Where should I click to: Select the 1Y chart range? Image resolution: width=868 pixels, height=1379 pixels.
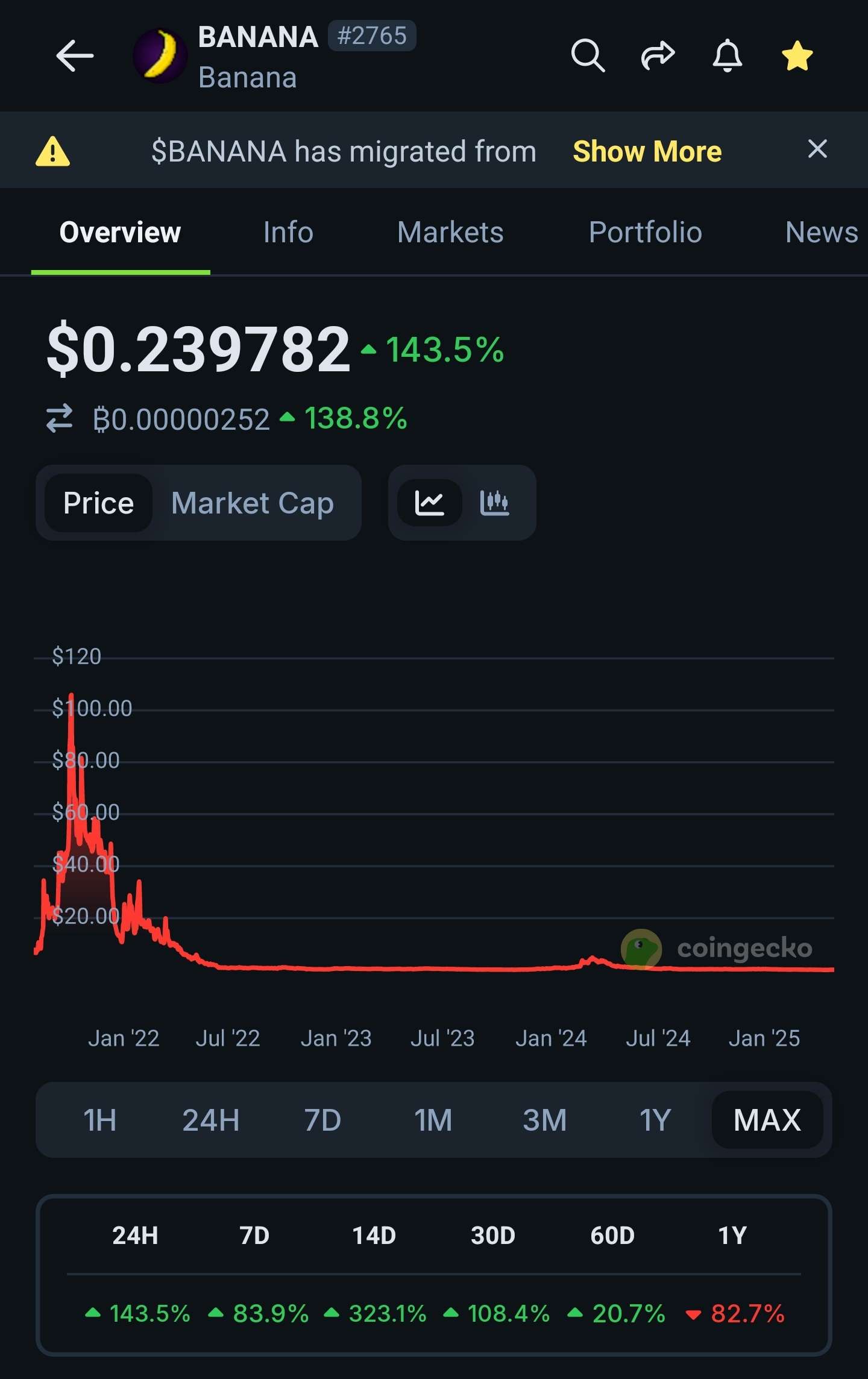point(655,1120)
